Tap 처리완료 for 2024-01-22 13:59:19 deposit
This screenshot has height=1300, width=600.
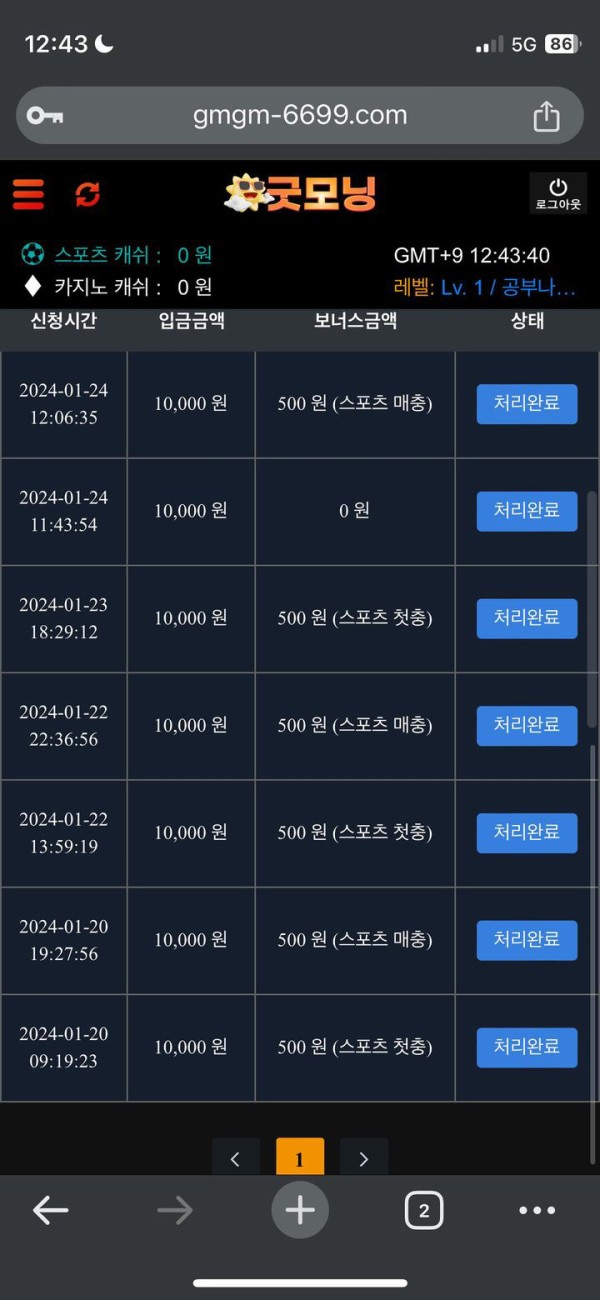pyautogui.click(x=527, y=833)
